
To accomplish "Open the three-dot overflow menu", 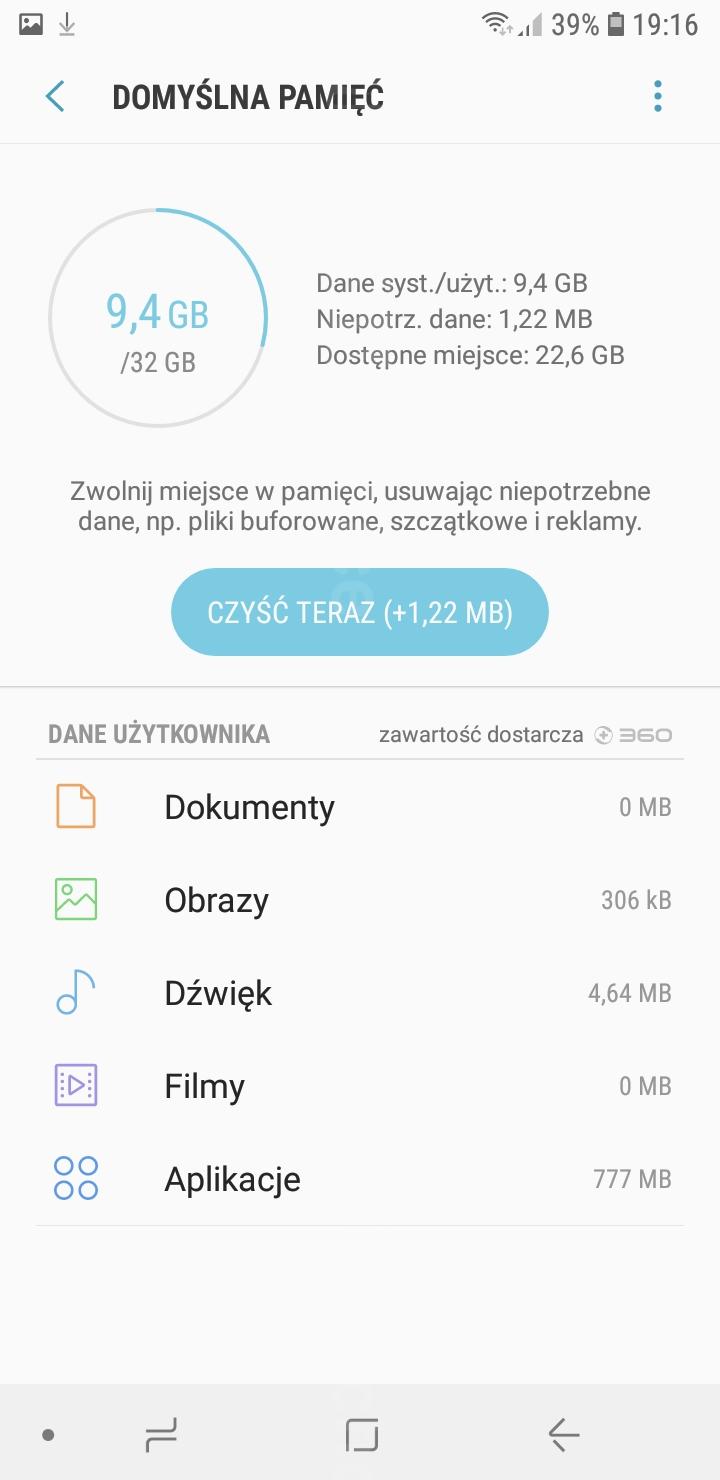I will coord(657,96).
